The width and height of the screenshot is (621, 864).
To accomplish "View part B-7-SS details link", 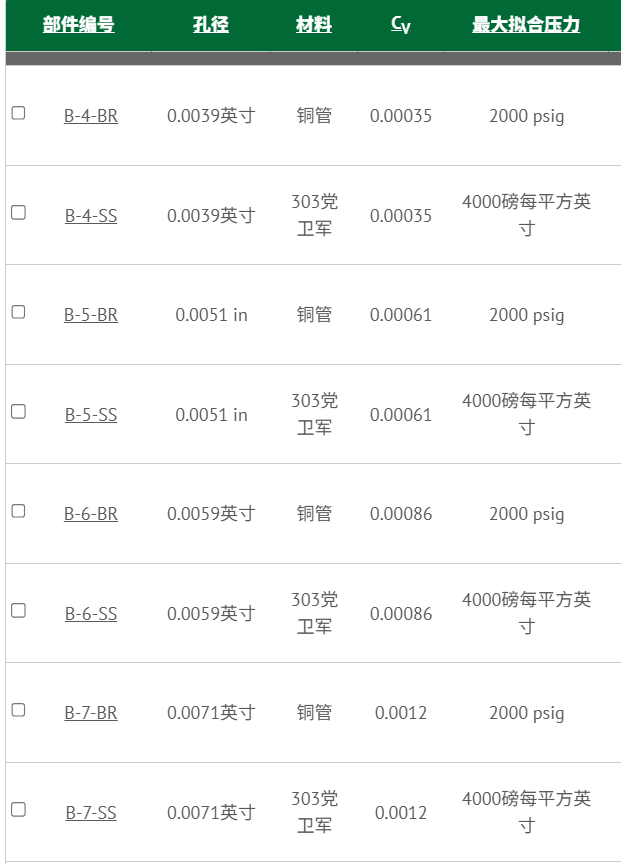I will click(91, 813).
